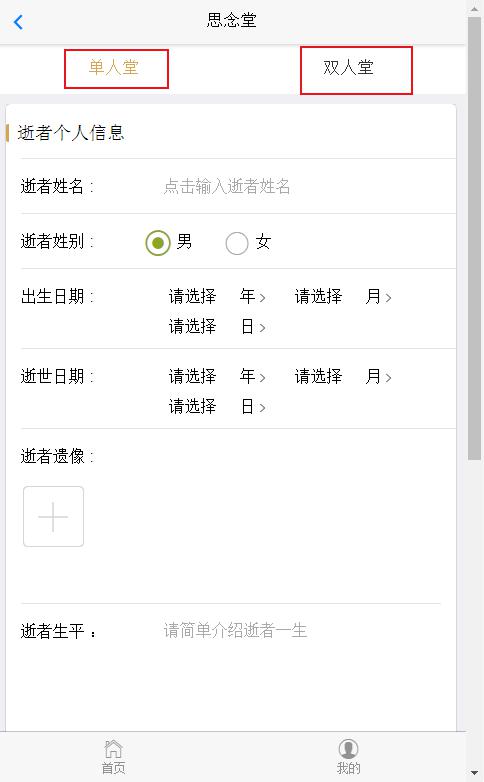Open the 逝世日期 day picker

pyautogui.click(x=217, y=406)
